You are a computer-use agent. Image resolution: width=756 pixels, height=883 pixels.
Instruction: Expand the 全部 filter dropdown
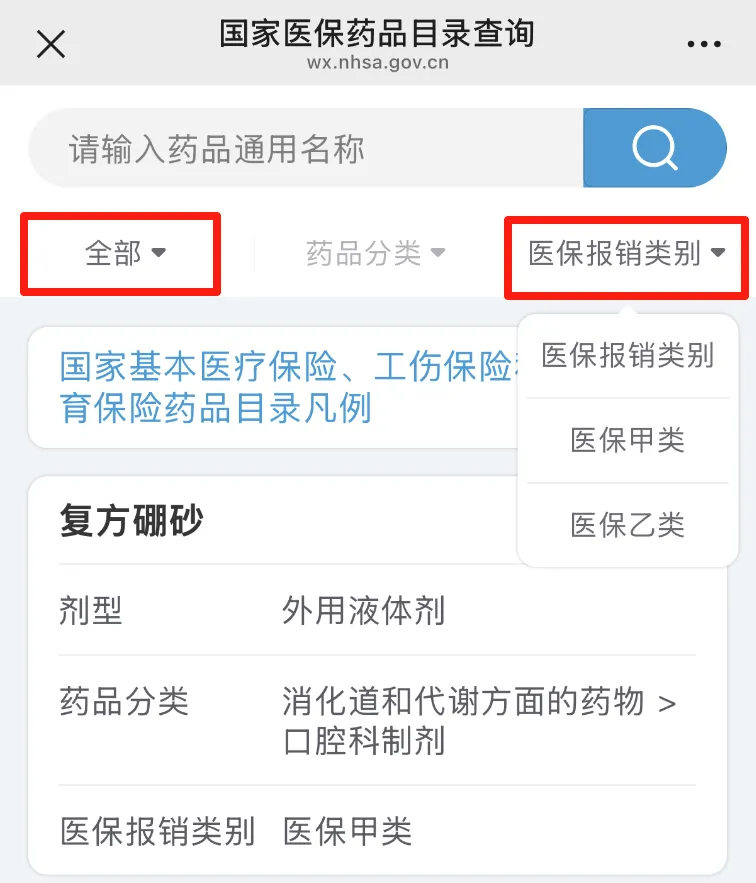coord(124,253)
